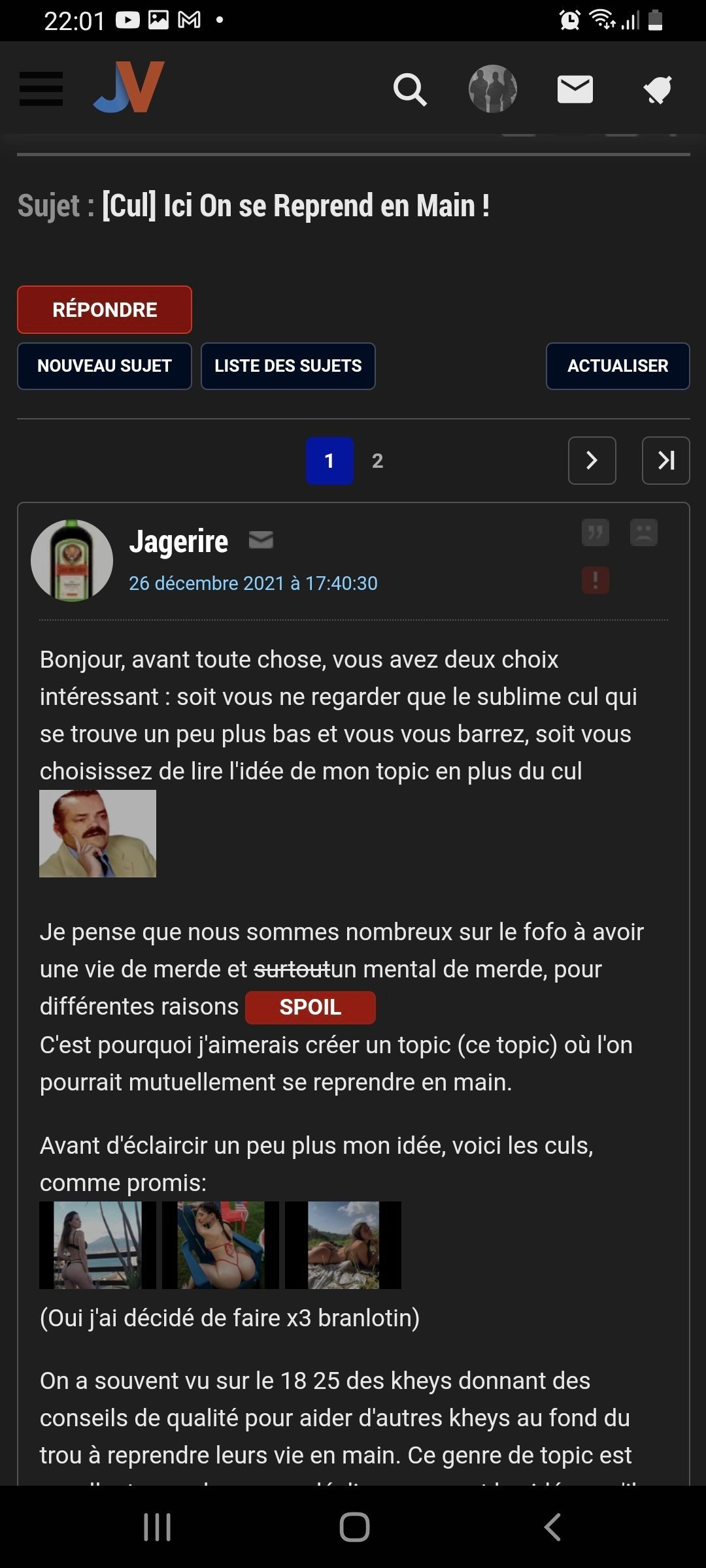This screenshot has width=706, height=1568.
Task: Refresh with the ACTUALISER button
Action: pos(618,366)
